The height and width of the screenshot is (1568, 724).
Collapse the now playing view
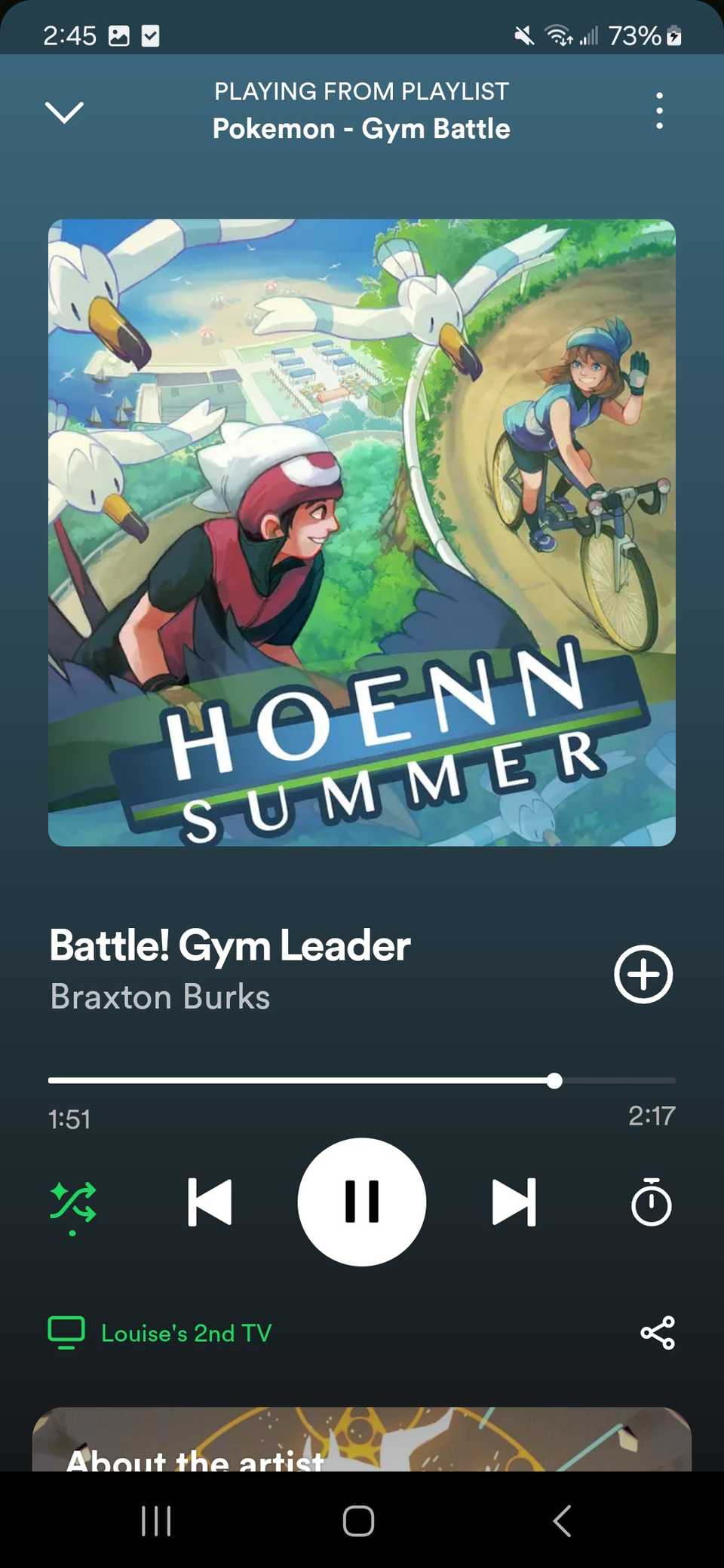[x=65, y=112]
